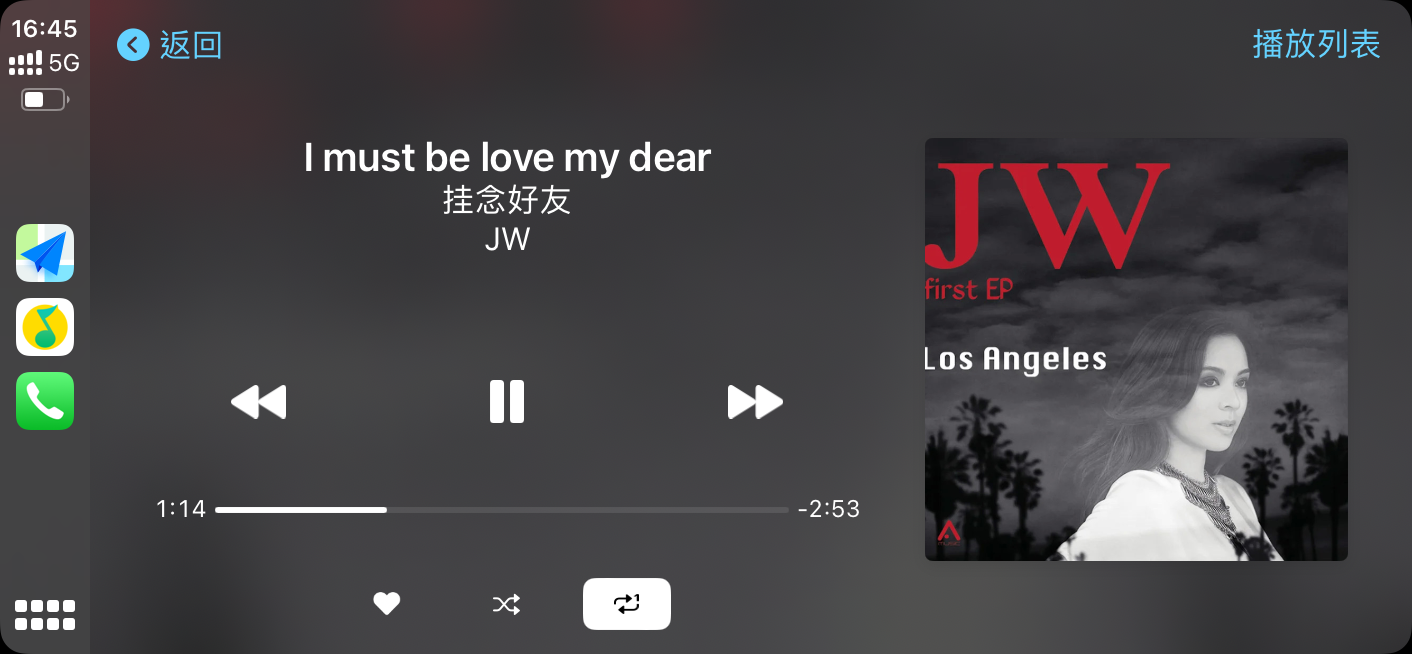Open the CarPlay app grid dashboard
1412x654 pixels.
point(45,614)
